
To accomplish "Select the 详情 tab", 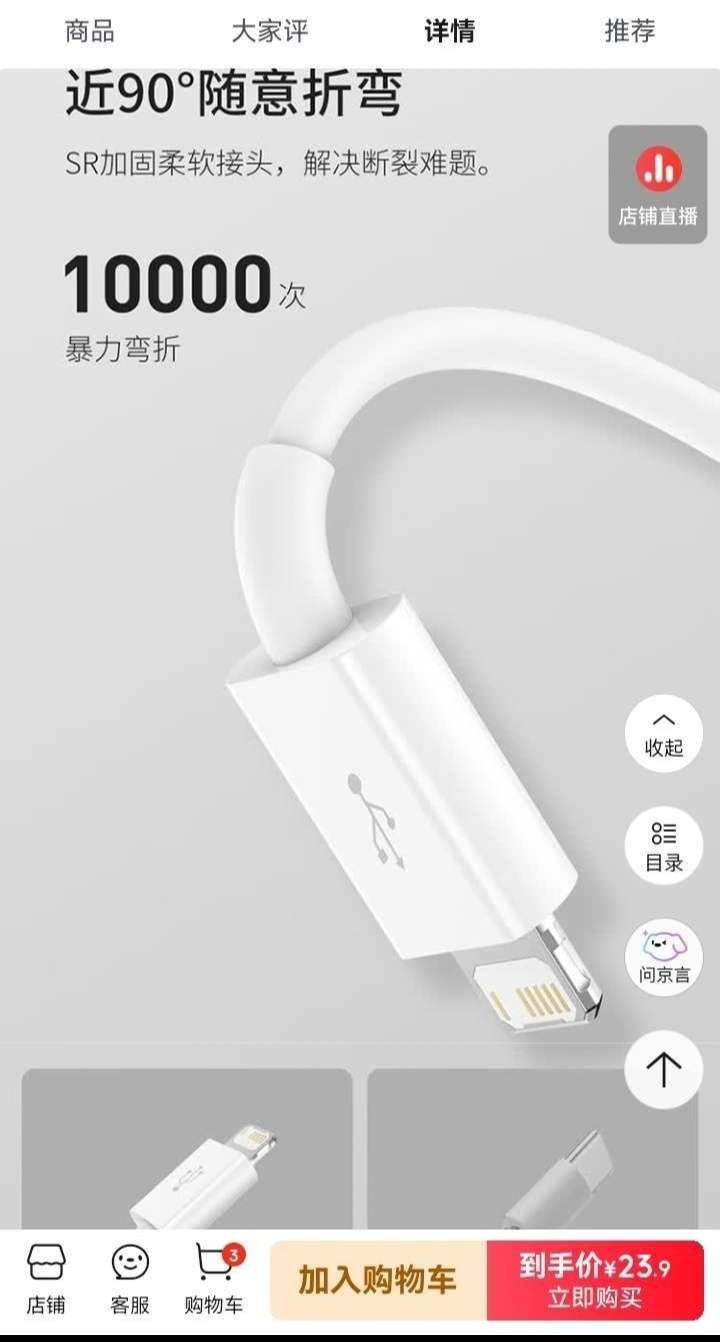I will tap(450, 31).
